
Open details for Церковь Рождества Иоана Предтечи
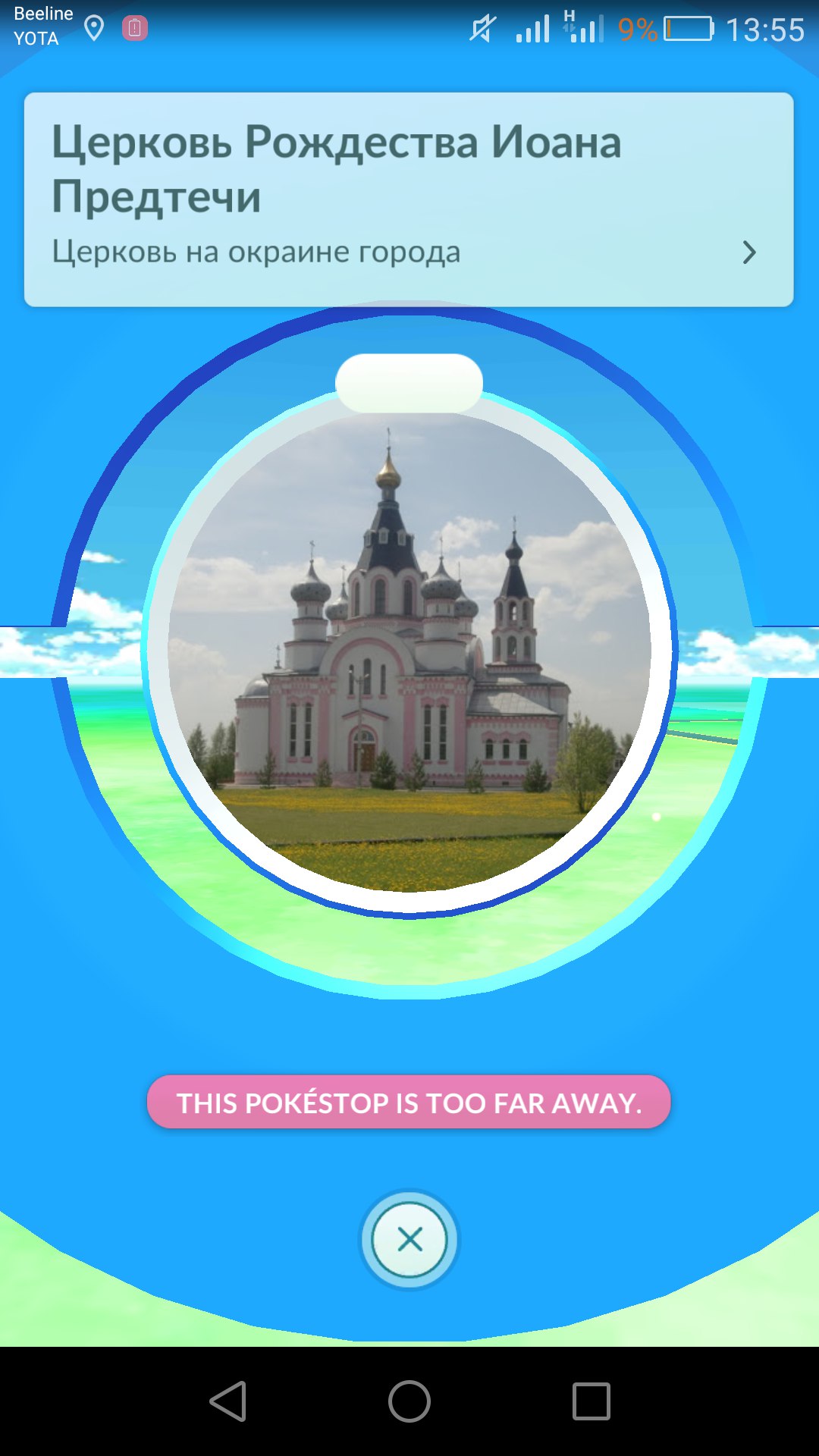point(748,253)
